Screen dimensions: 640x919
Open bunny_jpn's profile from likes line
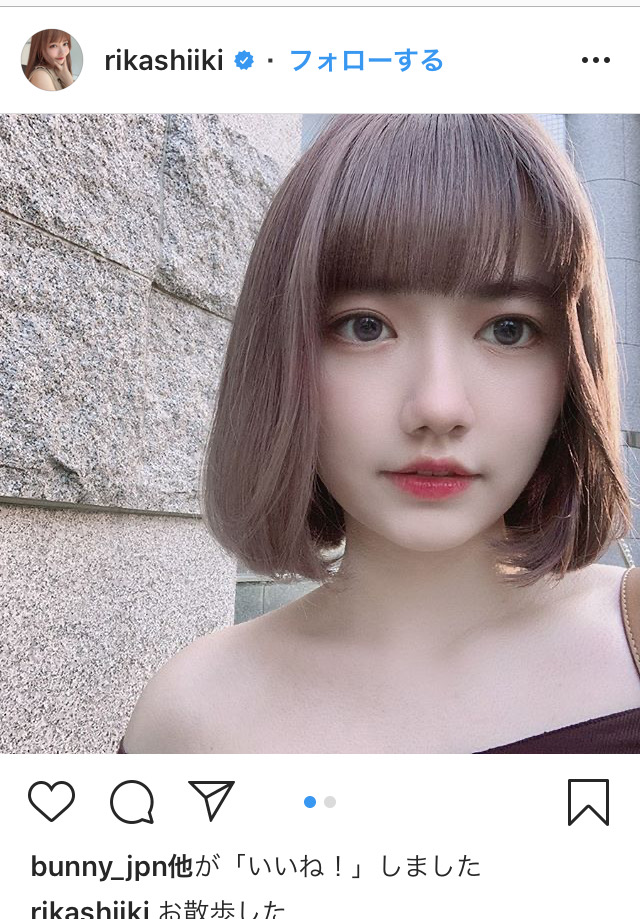[98, 866]
